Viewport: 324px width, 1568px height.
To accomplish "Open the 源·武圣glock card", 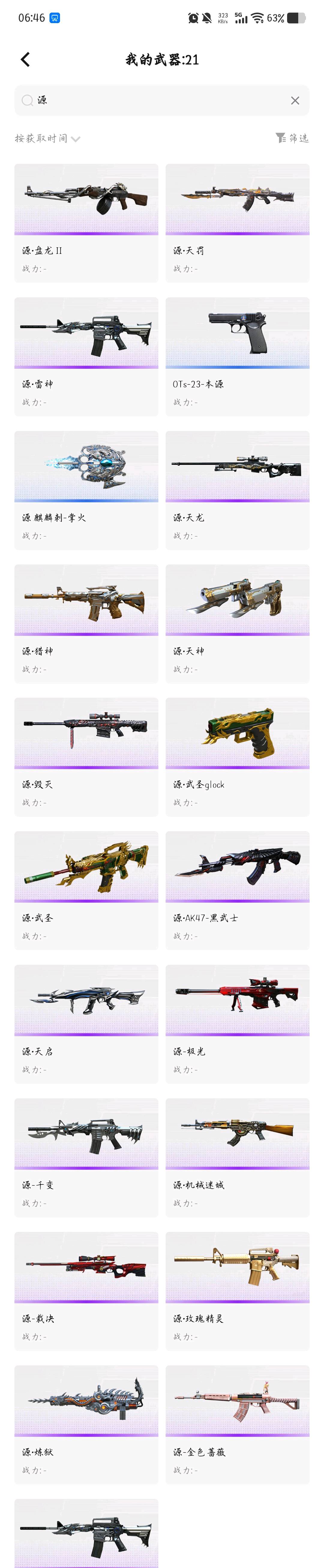I will coord(238,757).
